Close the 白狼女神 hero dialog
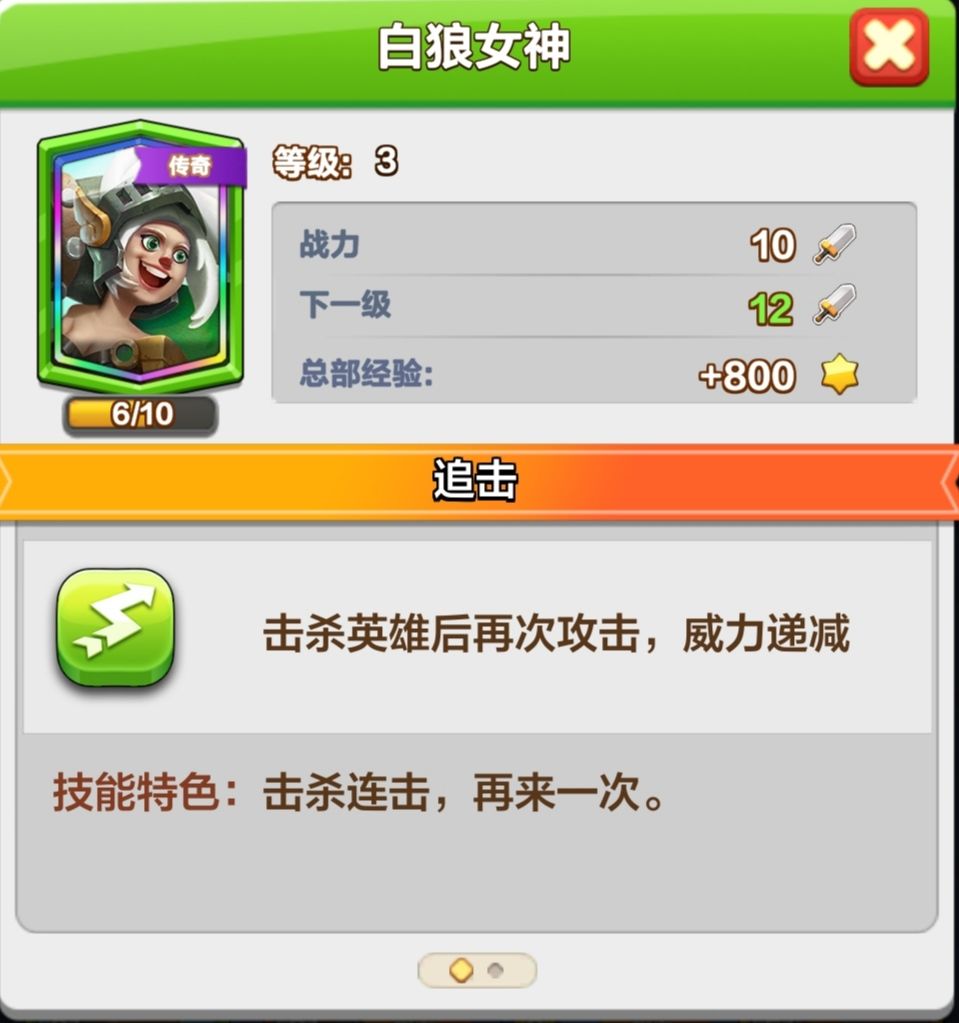 pyautogui.click(x=889, y=46)
